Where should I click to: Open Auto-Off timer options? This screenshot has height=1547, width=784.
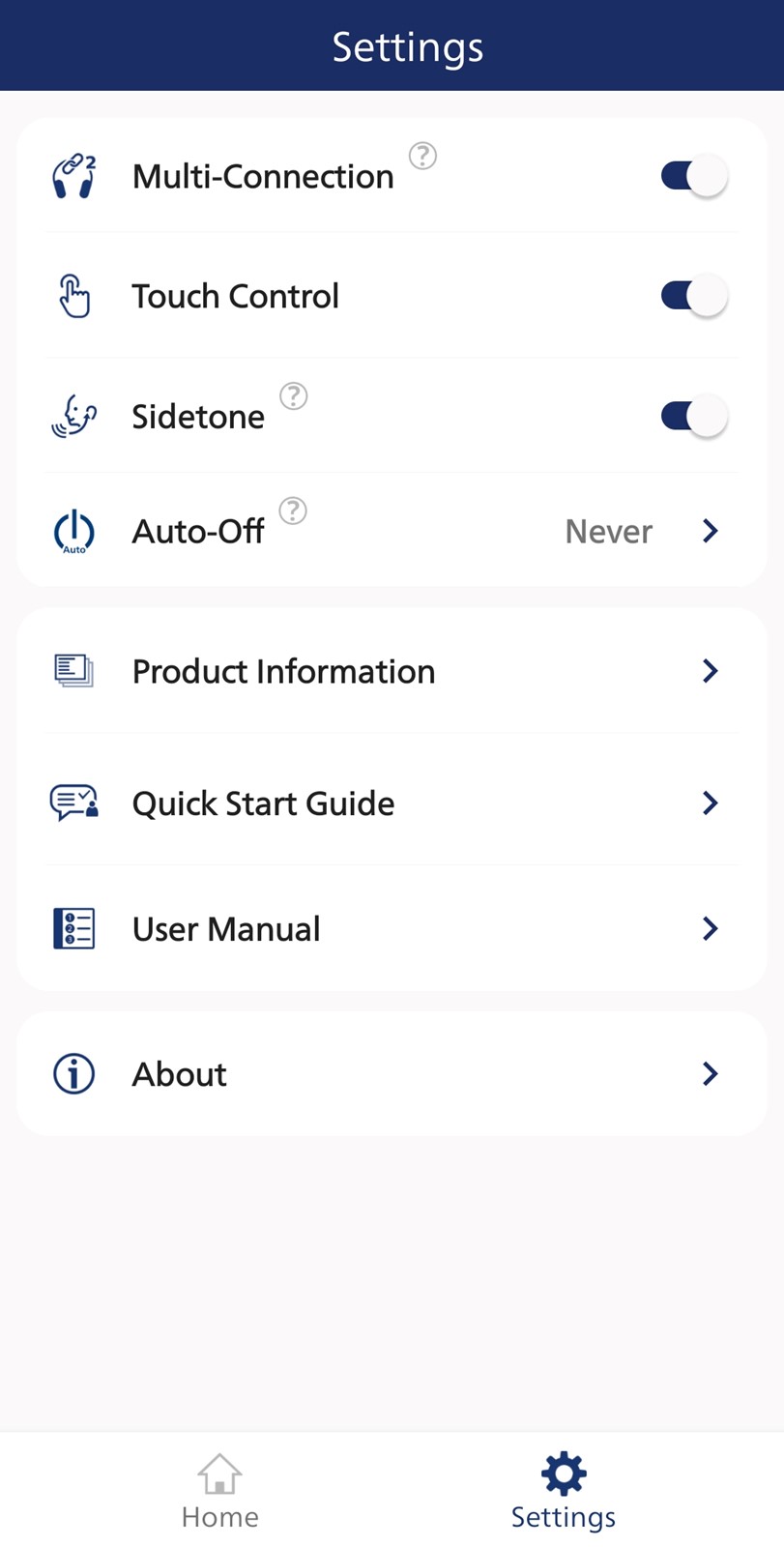[x=392, y=531]
